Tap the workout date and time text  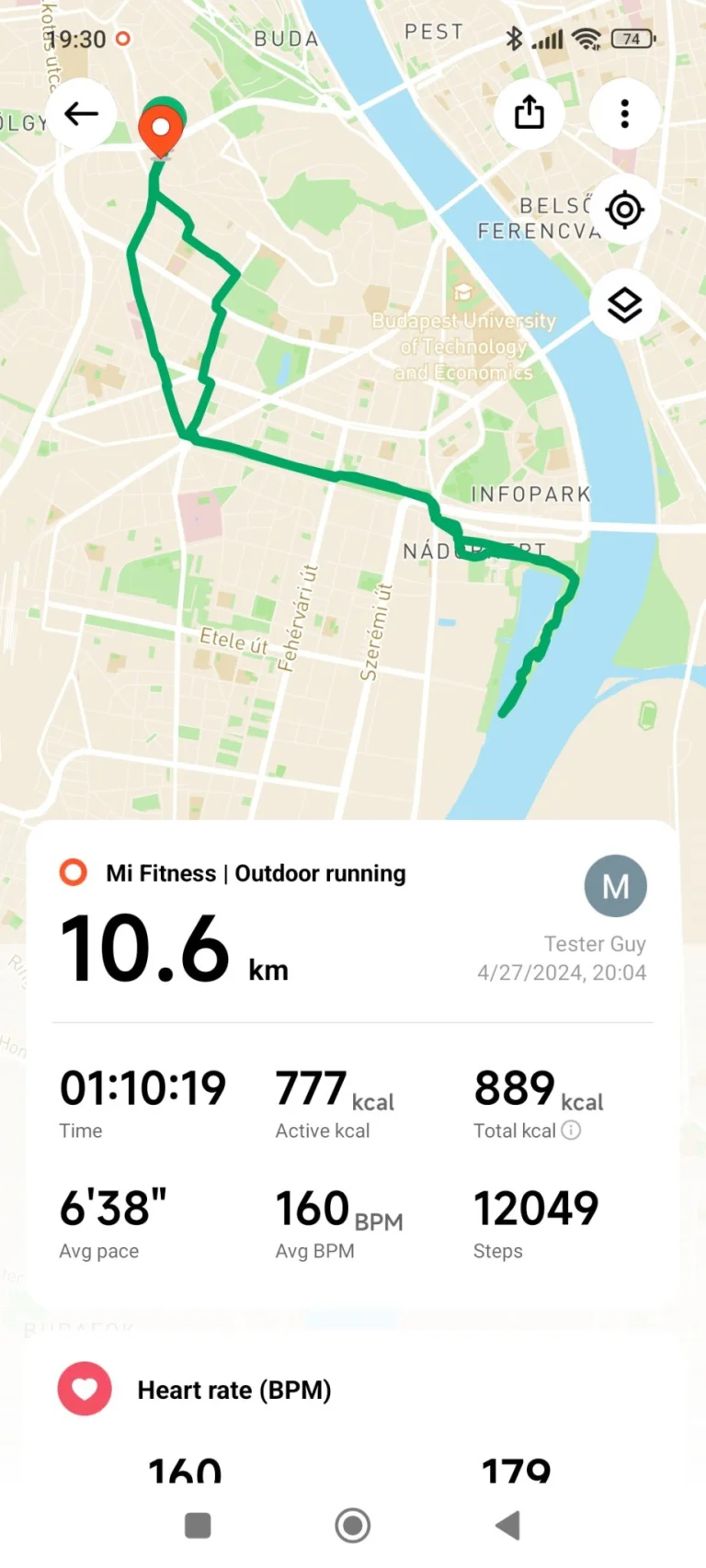coord(562,972)
